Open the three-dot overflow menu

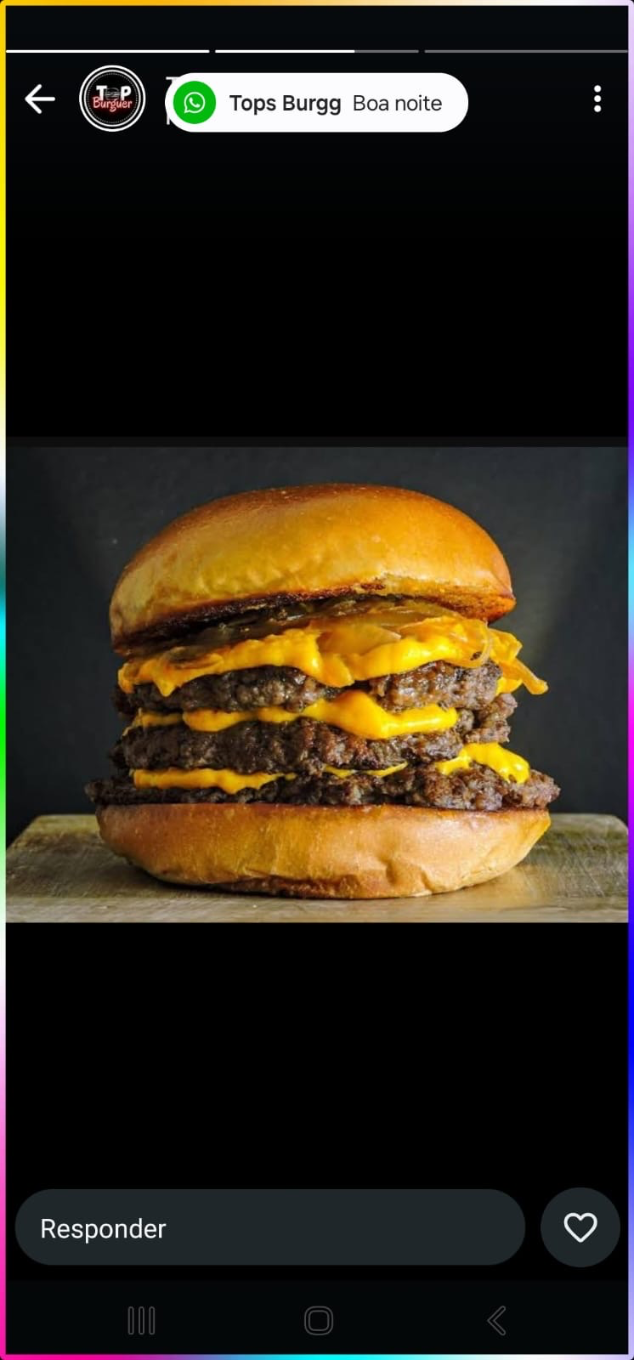tap(597, 99)
